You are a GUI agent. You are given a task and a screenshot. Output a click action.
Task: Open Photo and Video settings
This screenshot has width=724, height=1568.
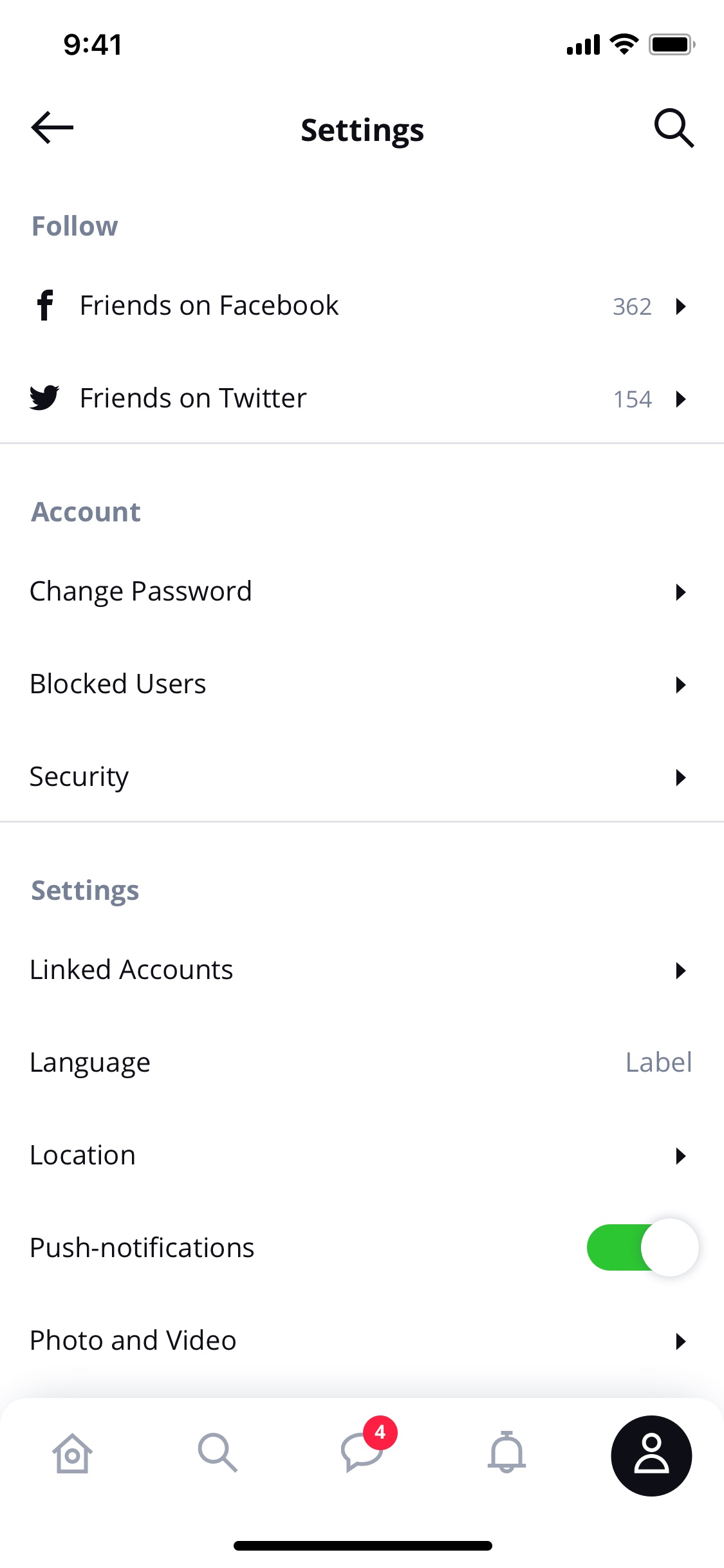362,1341
